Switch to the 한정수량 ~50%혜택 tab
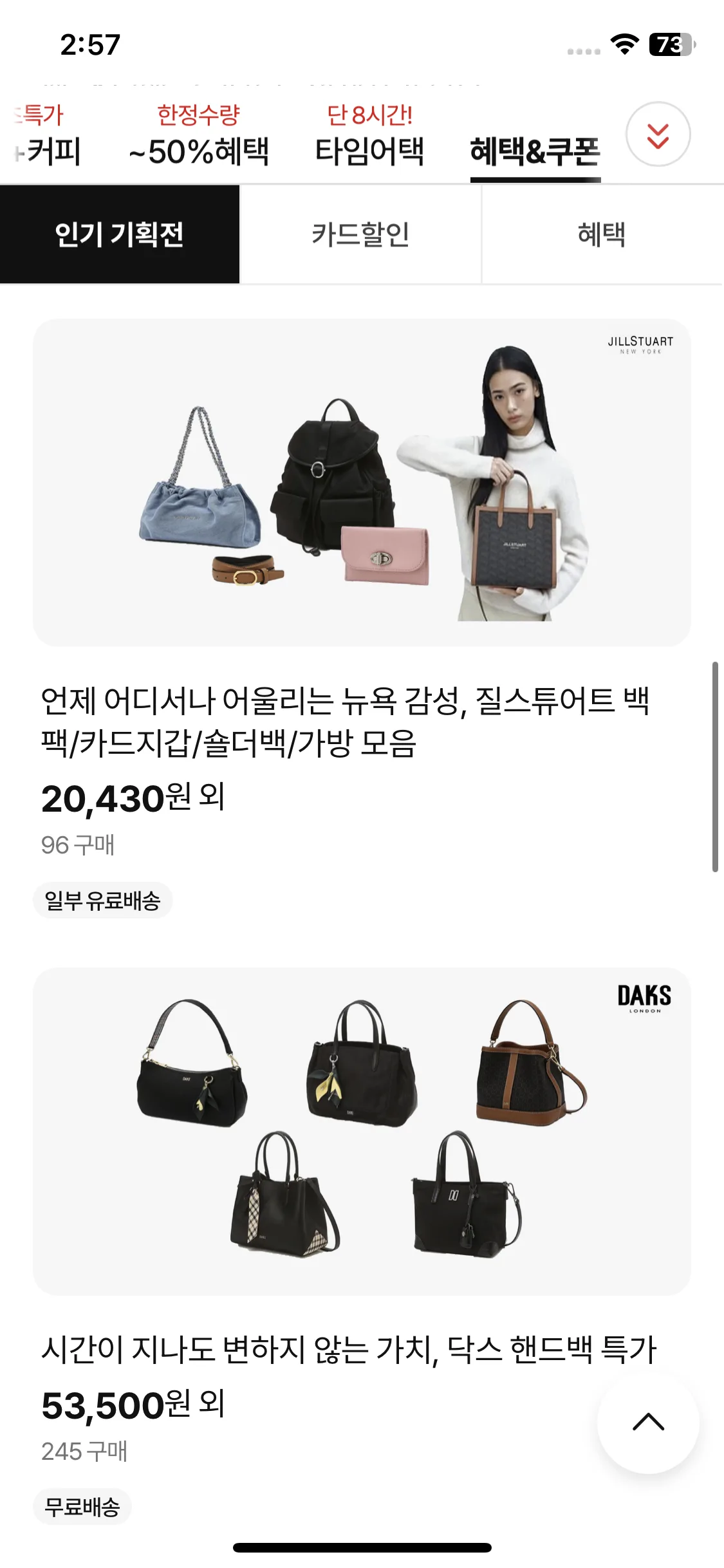Viewport: 724px width, 1568px height. (198, 137)
